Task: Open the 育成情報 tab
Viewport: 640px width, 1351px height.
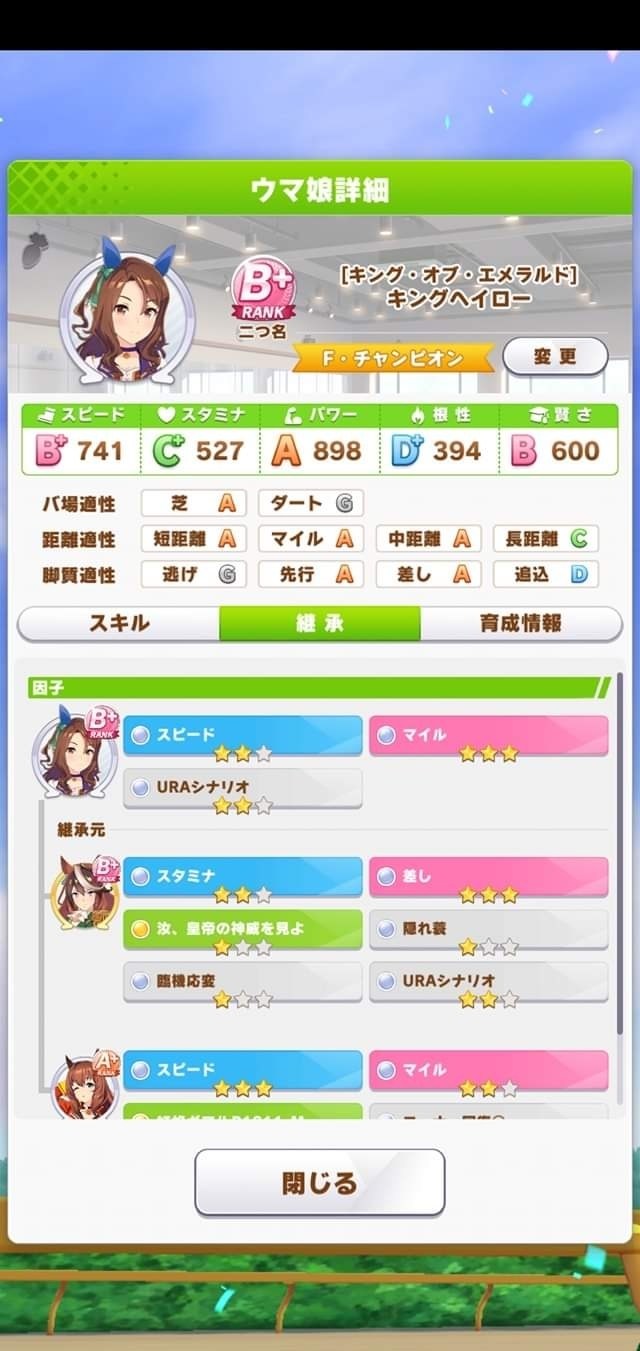Action: click(521, 623)
